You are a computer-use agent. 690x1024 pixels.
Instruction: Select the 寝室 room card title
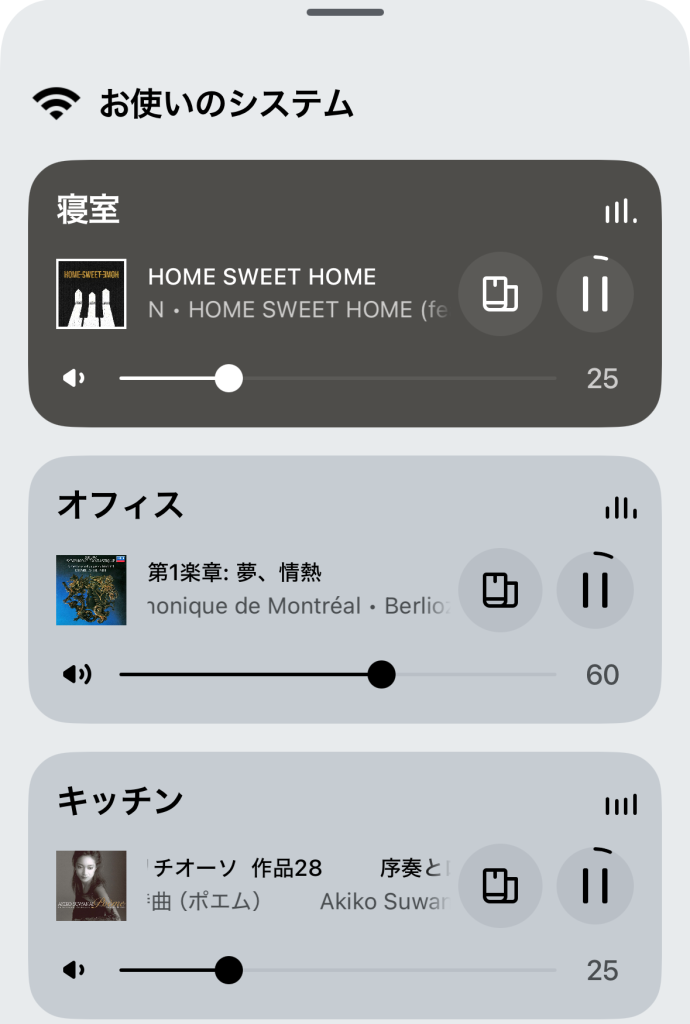pos(88,210)
